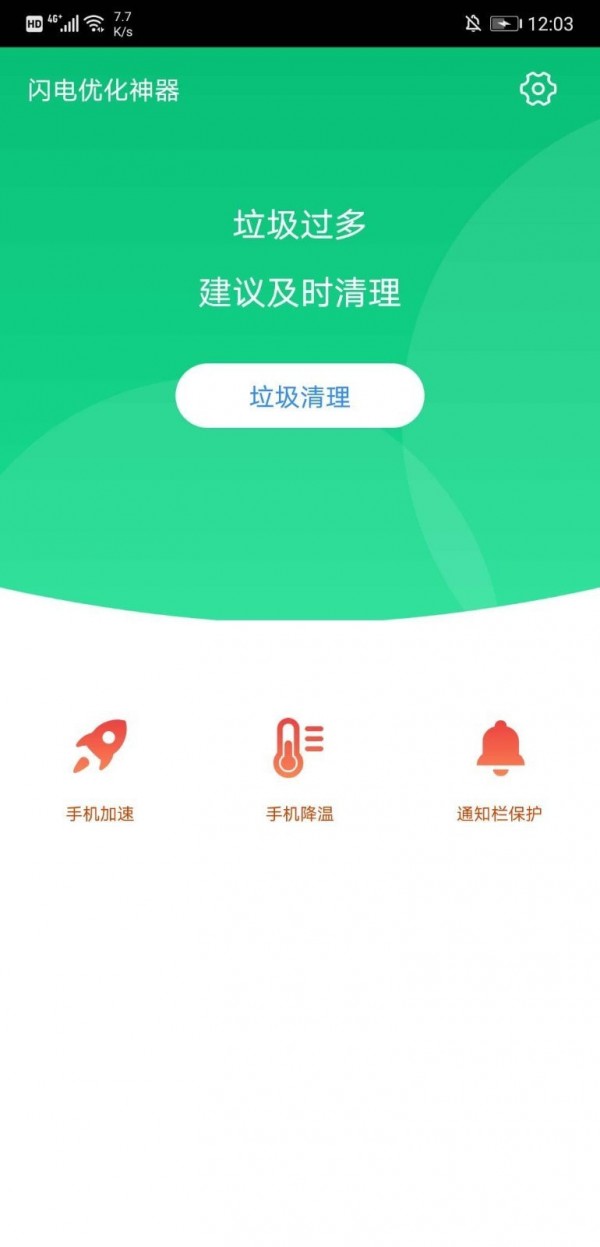Open 手机加速 rocket feature
The width and height of the screenshot is (600, 1247).
[100, 768]
